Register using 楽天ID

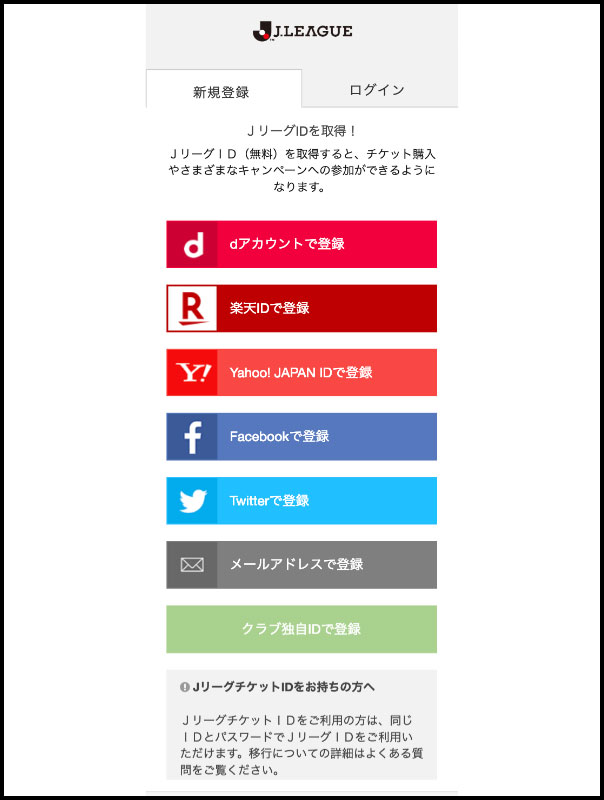coord(301,308)
